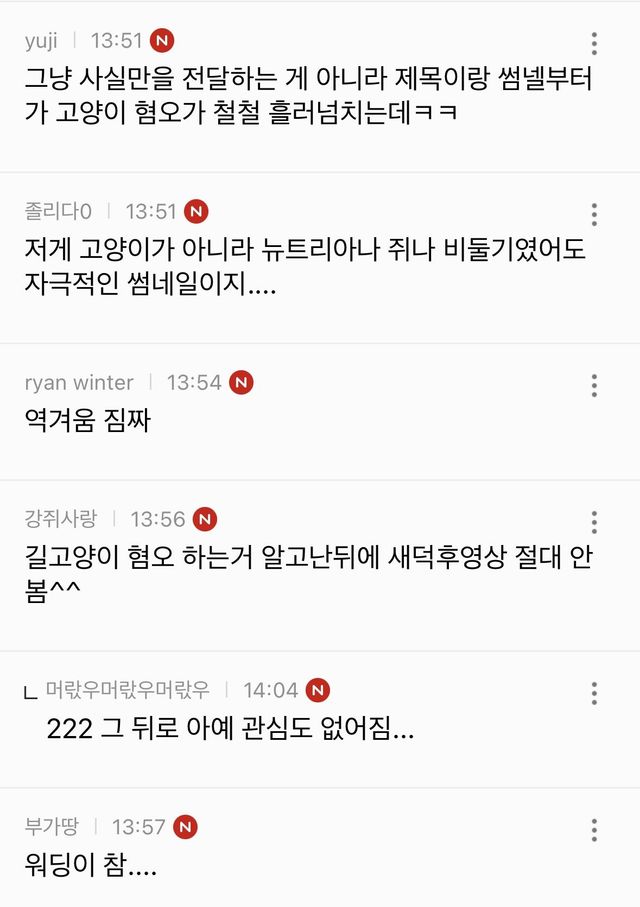Open overflow menu on 머랔우머랔우머랔우's reply
The image size is (640, 907).
click(x=594, y=693)
